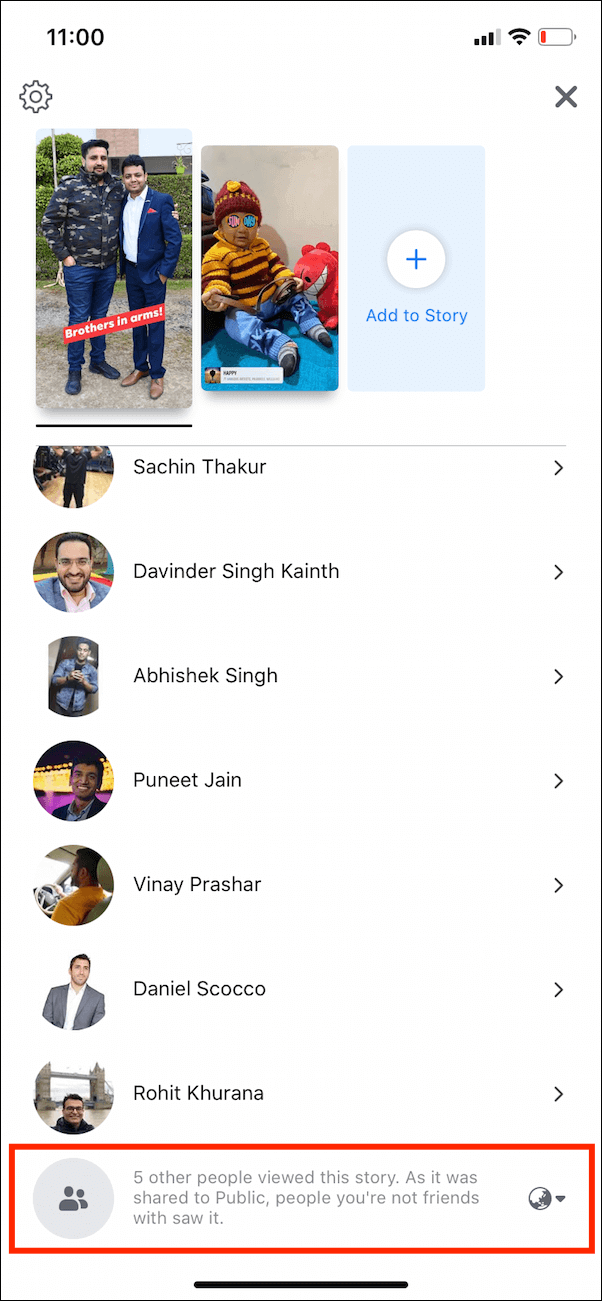Open story settings gear

click(36, 97)
